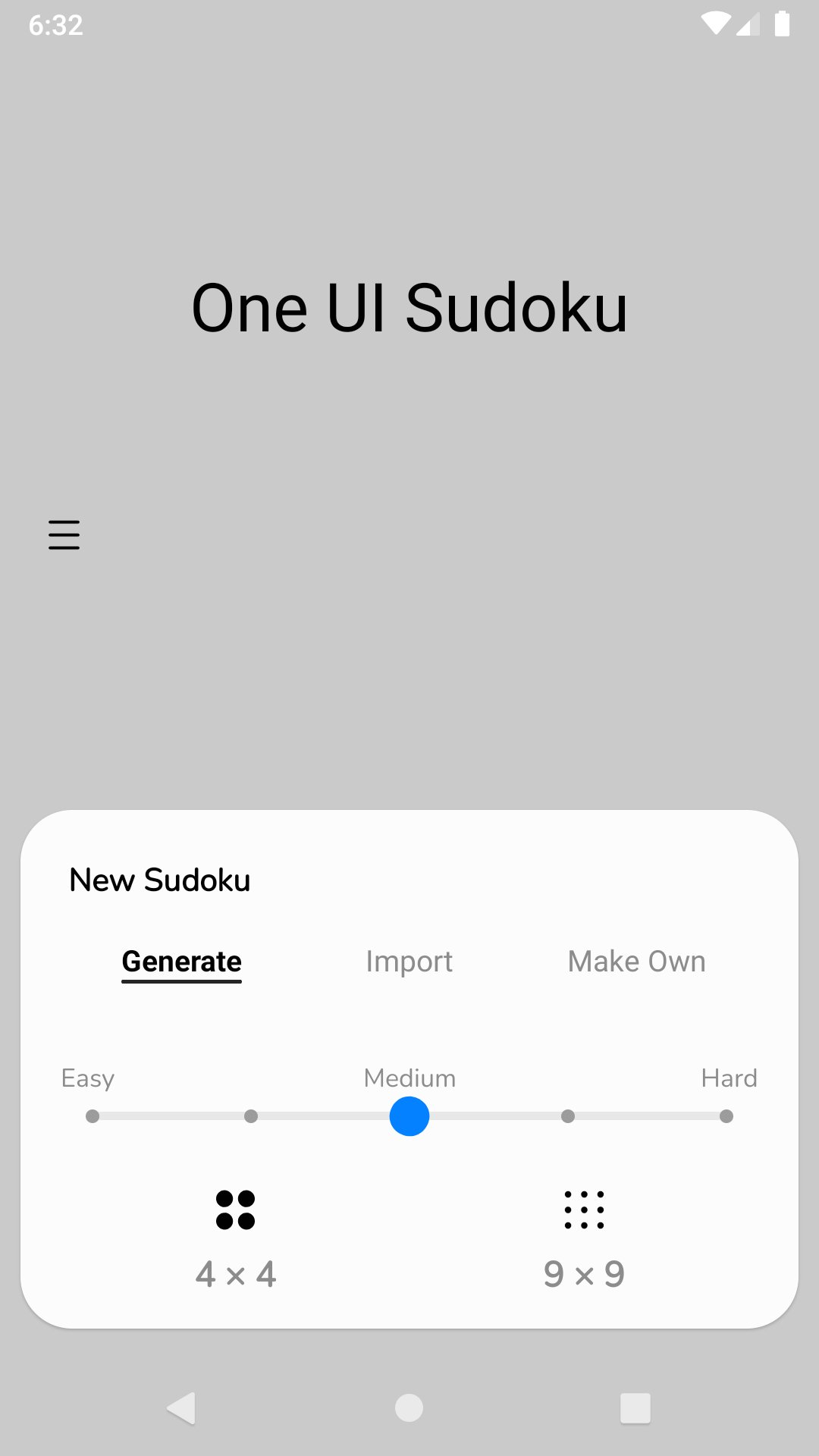The height and width of the screenshot is (1456, 819).
Task: Open the Recents navigation button
Action: 634,1407
